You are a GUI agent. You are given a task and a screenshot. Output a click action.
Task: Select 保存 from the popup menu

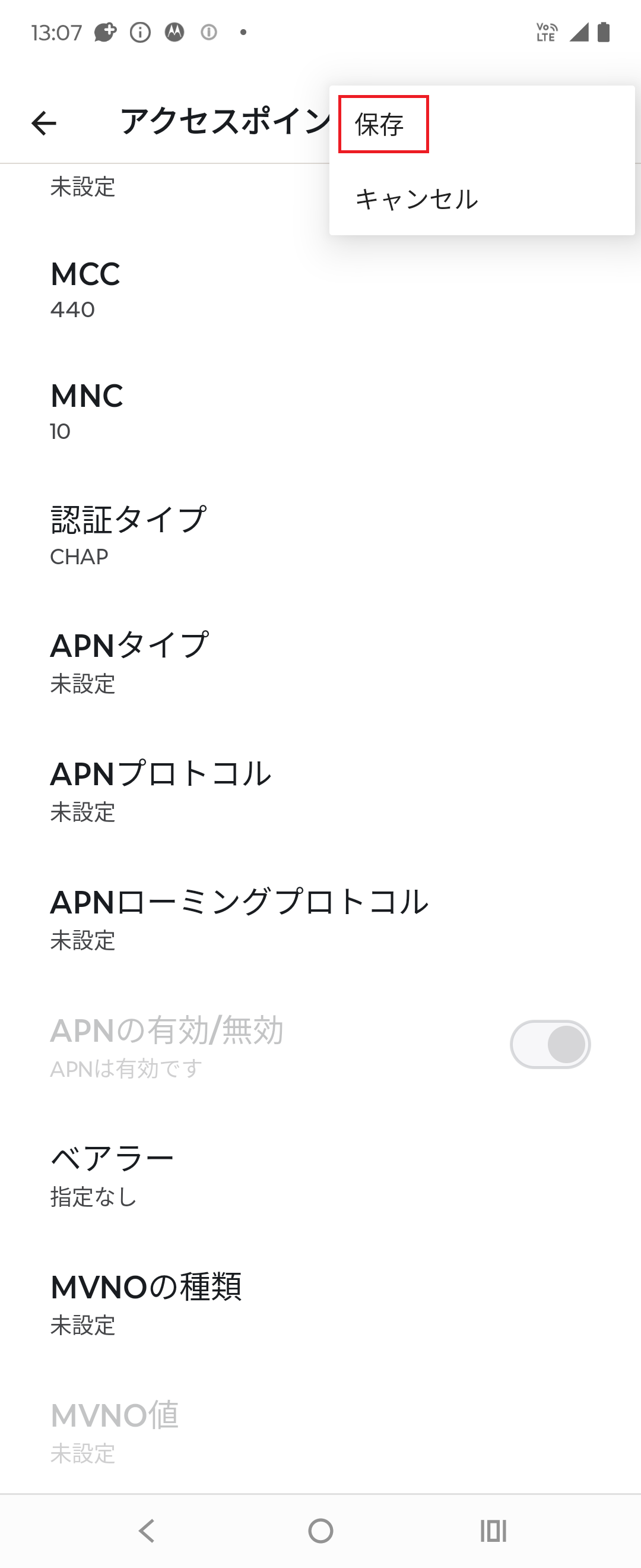point(381,124)
